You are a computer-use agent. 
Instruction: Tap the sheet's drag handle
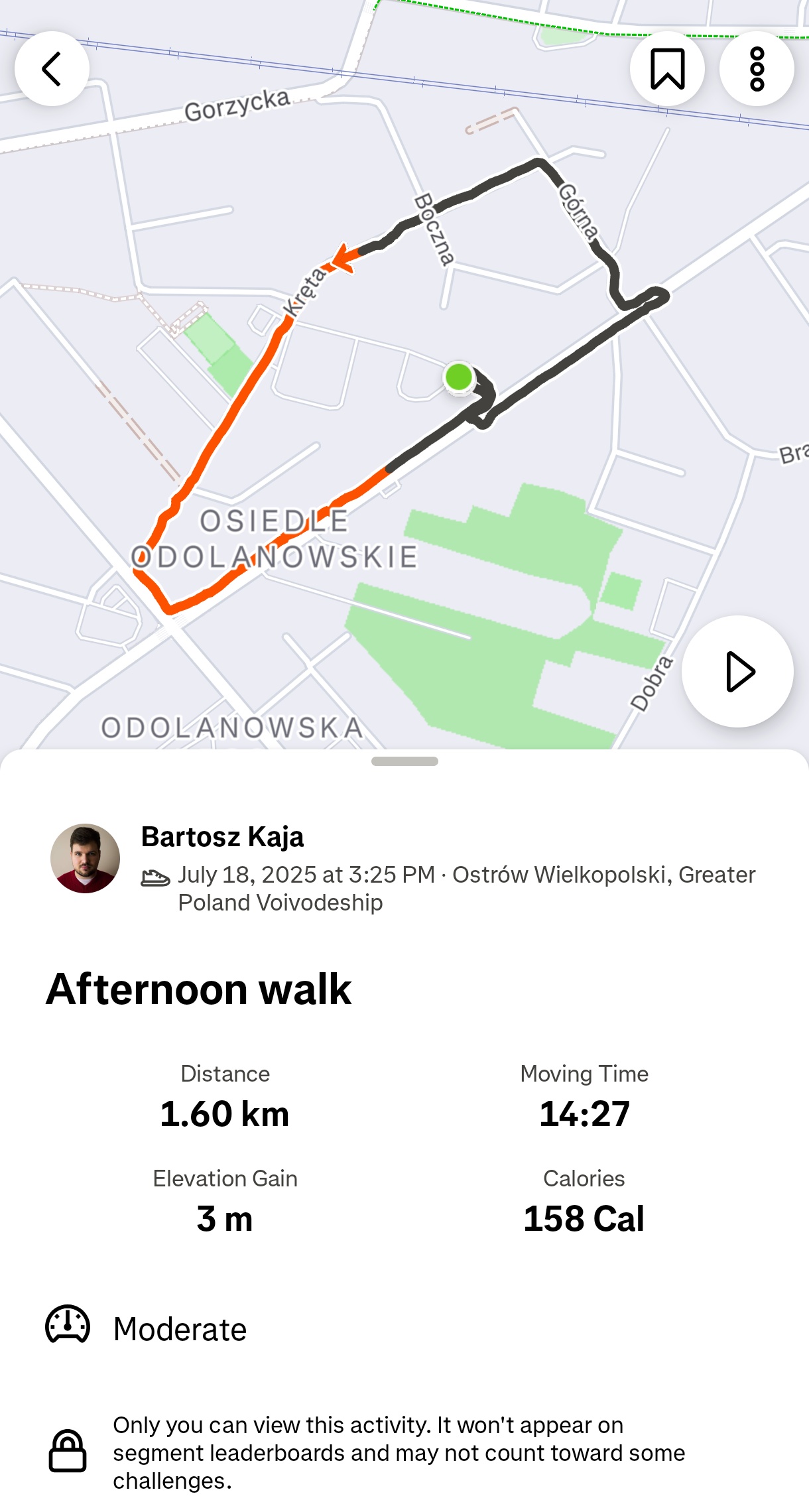click(x=404, y=761)
